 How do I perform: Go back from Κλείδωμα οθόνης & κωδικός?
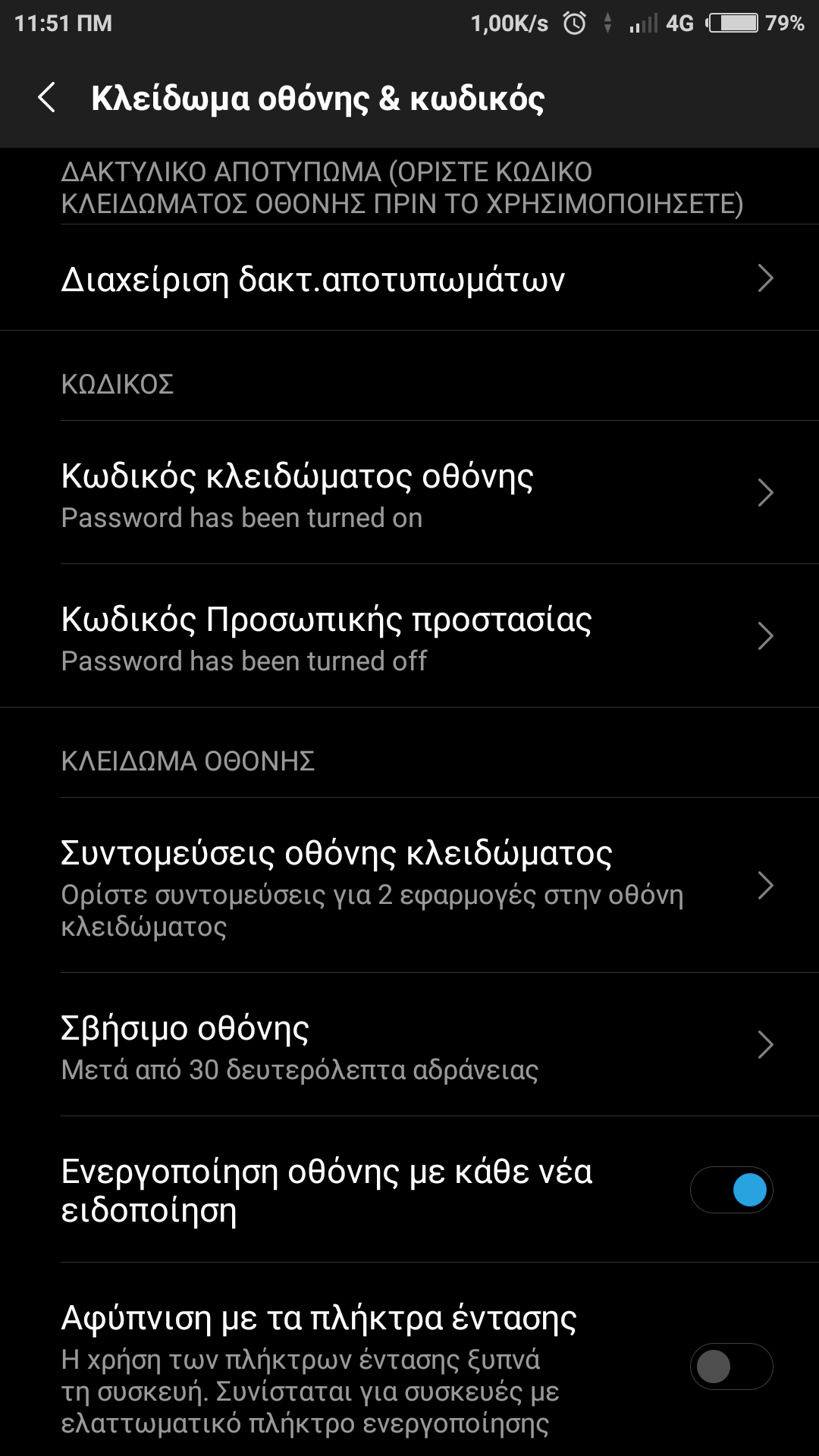47,99
